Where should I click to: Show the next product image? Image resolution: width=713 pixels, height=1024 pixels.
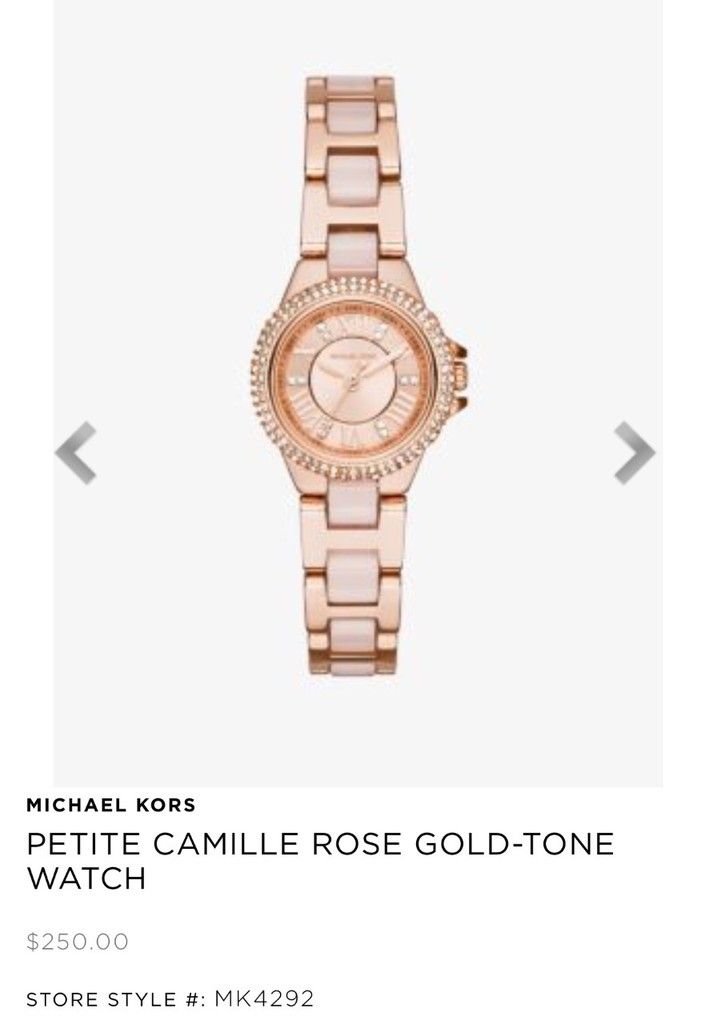pyautogui.click(x=634, y=452)
